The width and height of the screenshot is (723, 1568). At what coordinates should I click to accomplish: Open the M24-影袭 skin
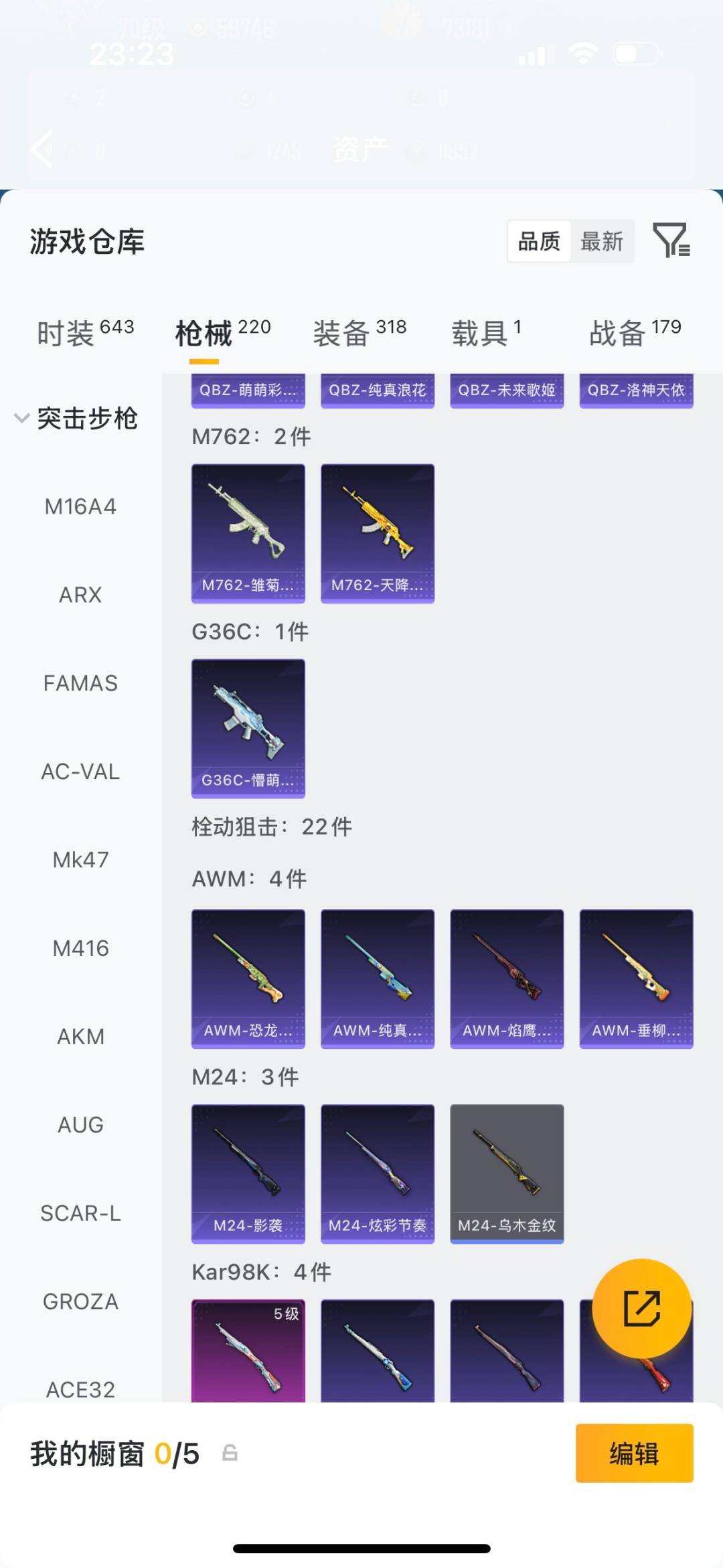(248, 1173)
